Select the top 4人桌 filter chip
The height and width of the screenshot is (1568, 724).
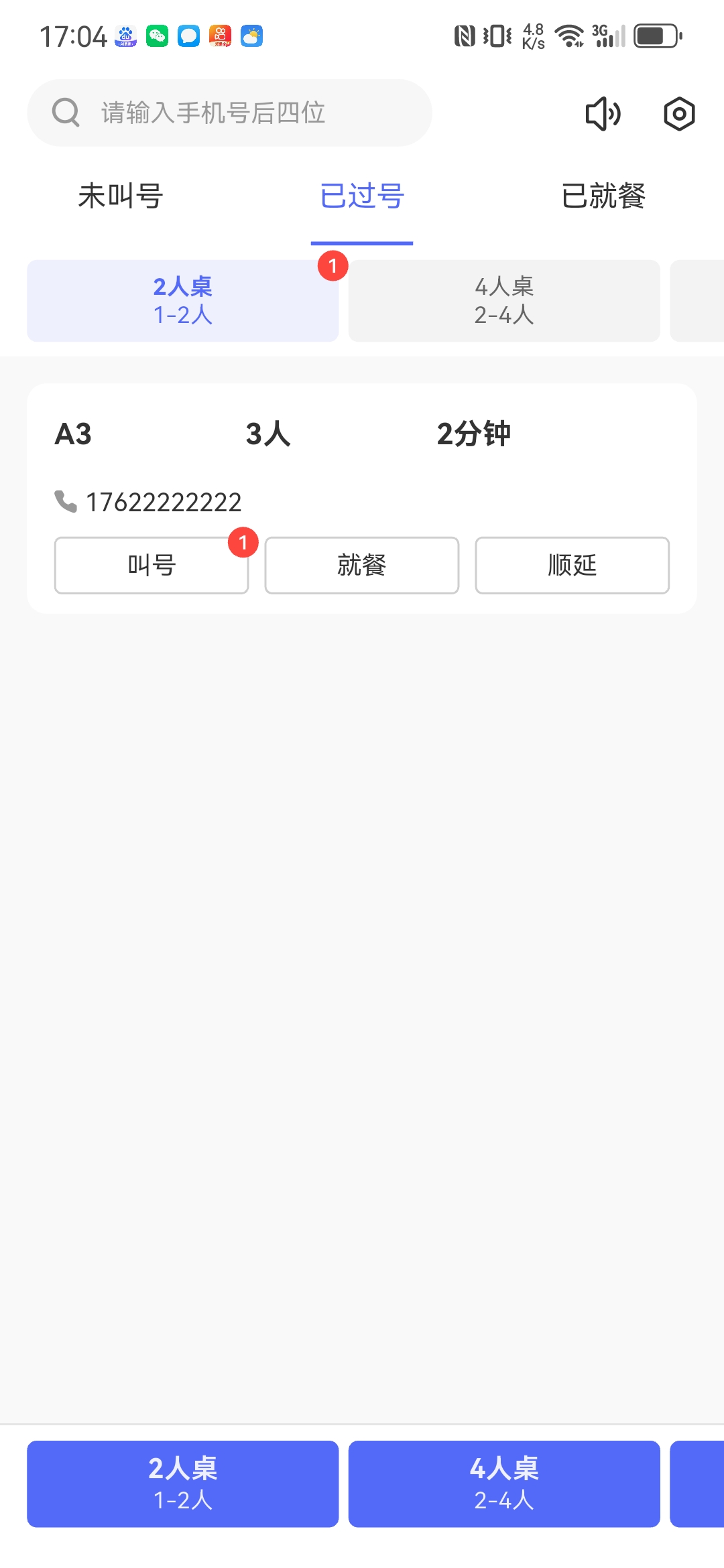pyautogui.click(x=504, y=301)
